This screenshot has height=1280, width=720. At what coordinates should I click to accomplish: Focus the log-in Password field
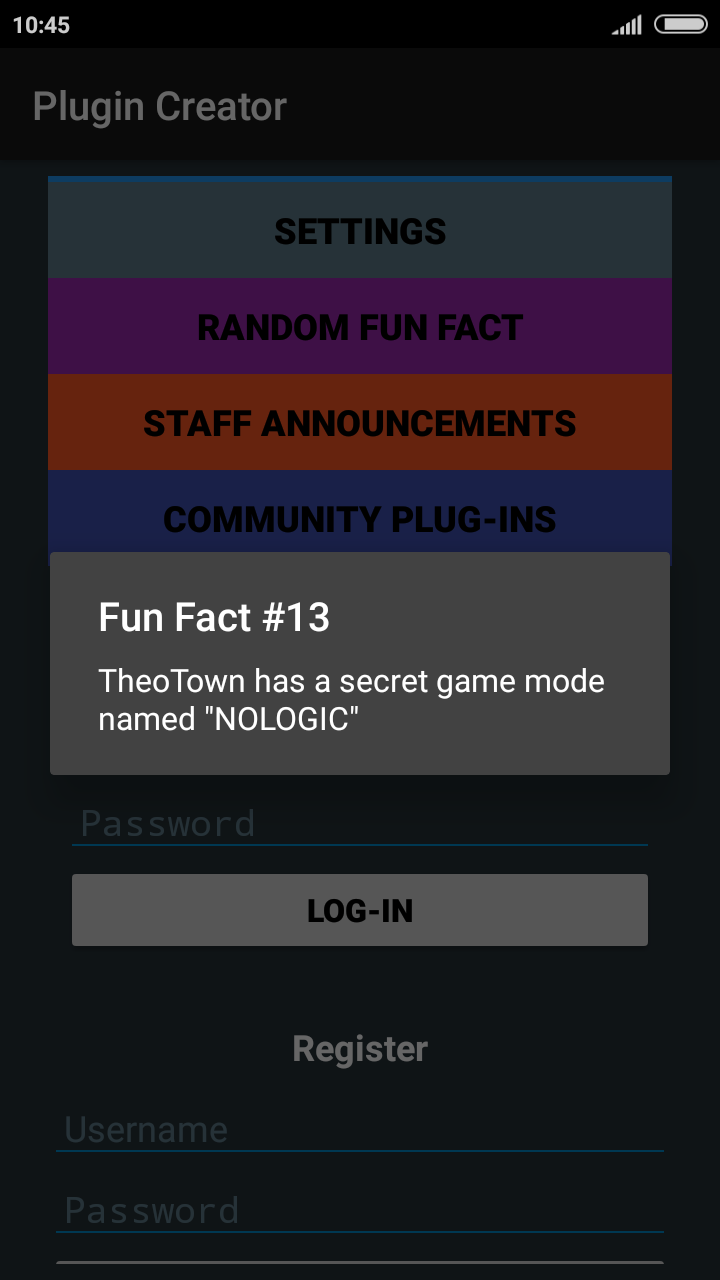click(x=360, y=823)
